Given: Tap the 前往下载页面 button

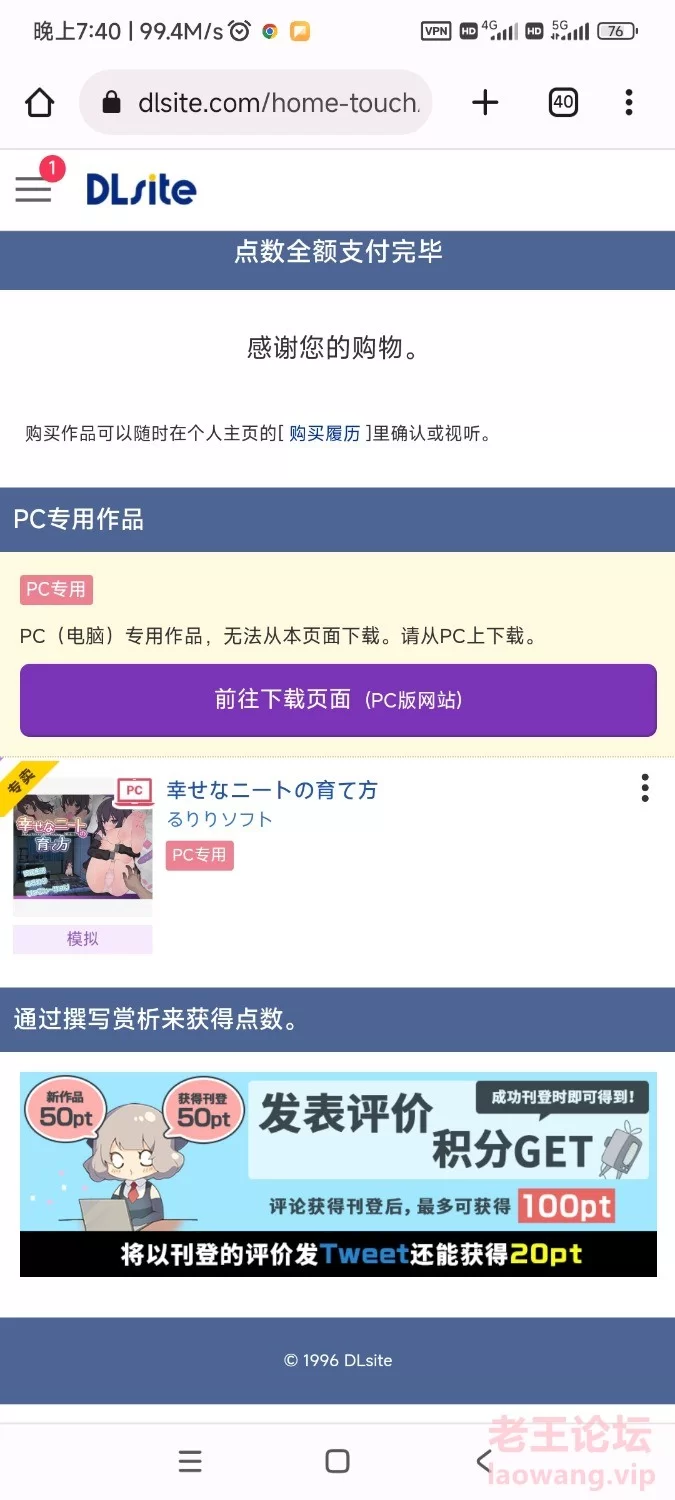Looking at the screenshot, I should point(338,700).
